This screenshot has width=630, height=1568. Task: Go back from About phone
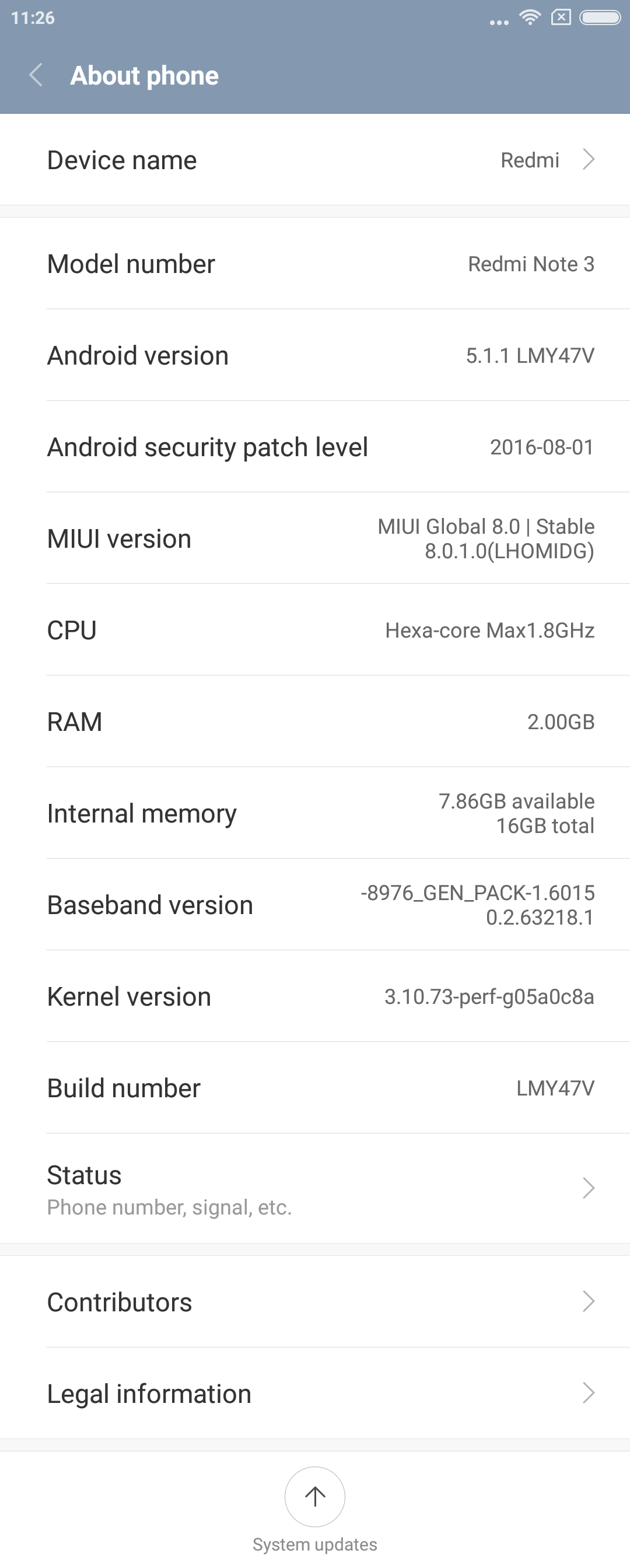click(x=36, y=75)
